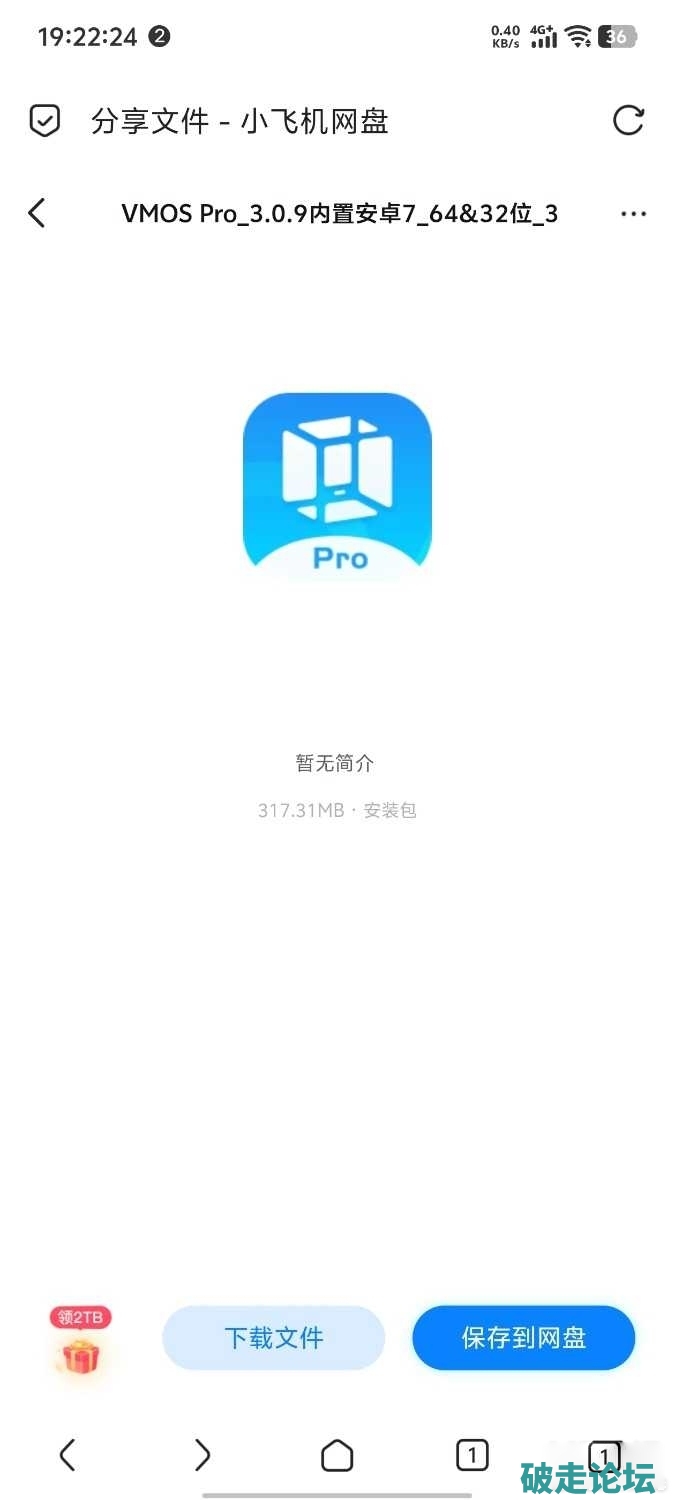Open the browser home page
This screenshot has width=675, height=1500.
click(x=337, y=1455)
